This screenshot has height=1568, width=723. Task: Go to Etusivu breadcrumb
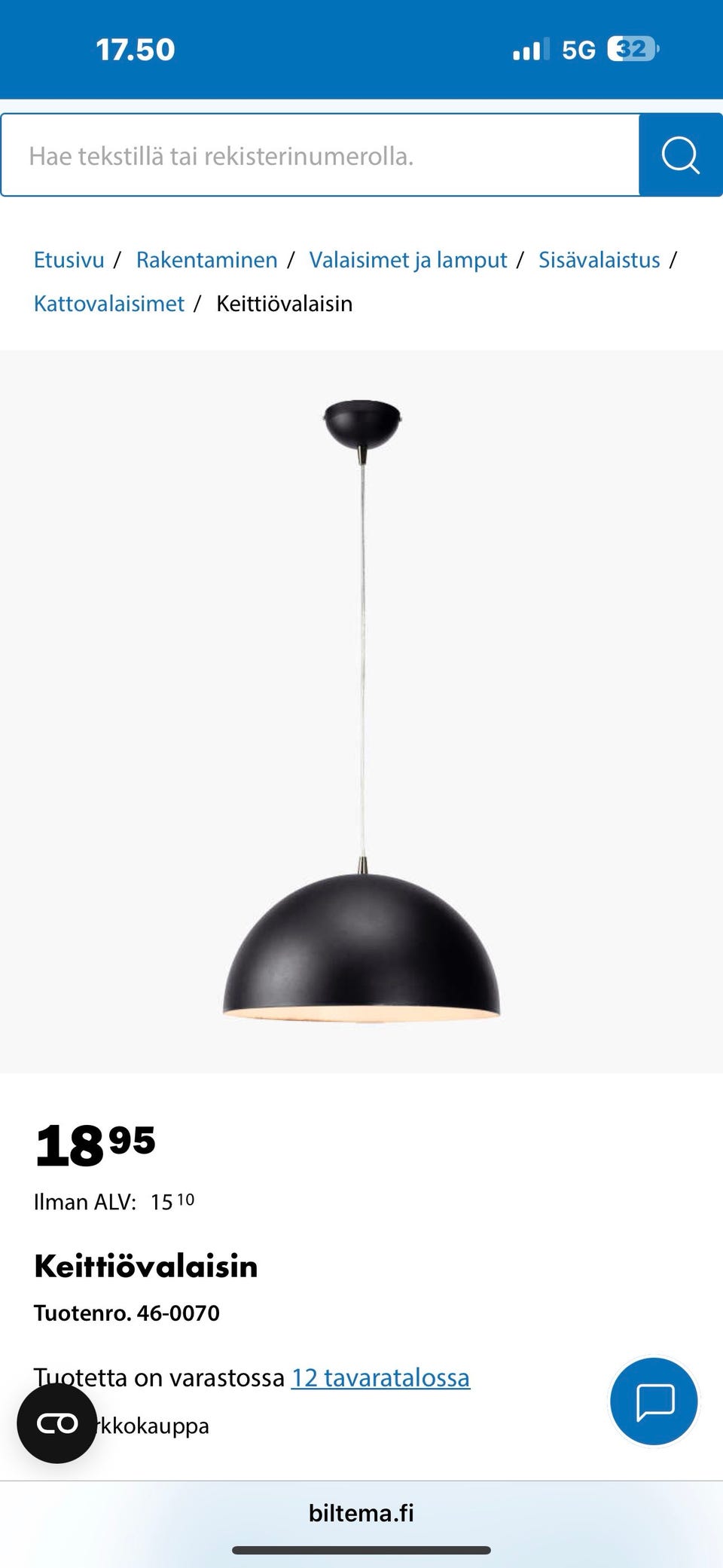69,260
